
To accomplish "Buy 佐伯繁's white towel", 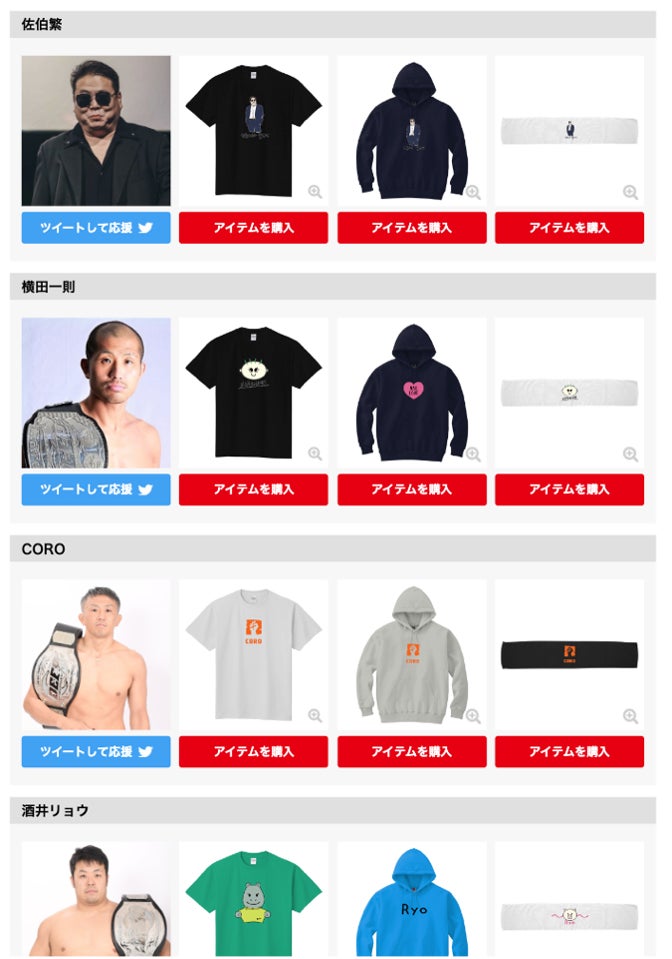I will (569, 227).
